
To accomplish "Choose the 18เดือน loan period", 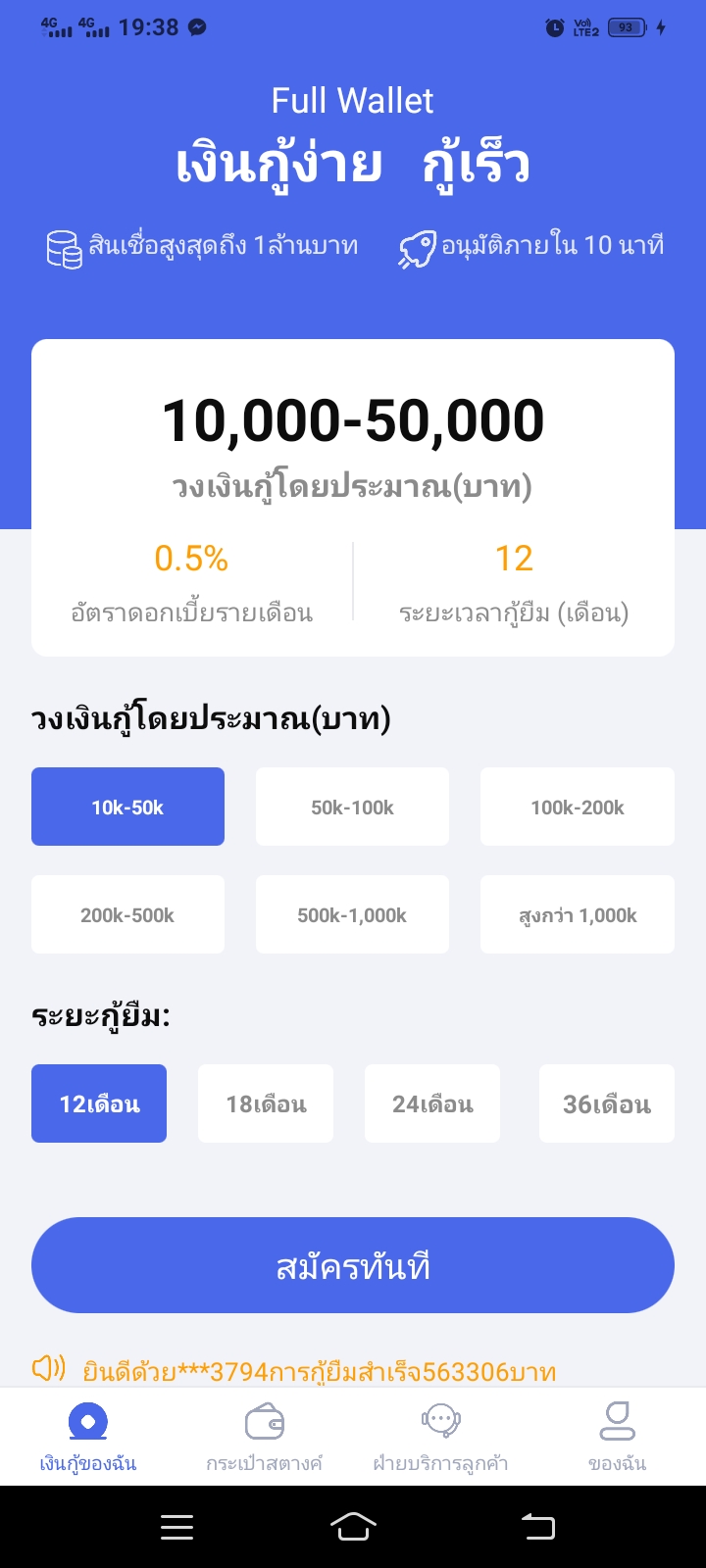I will pyautogui.click(x=266, y=1103).
